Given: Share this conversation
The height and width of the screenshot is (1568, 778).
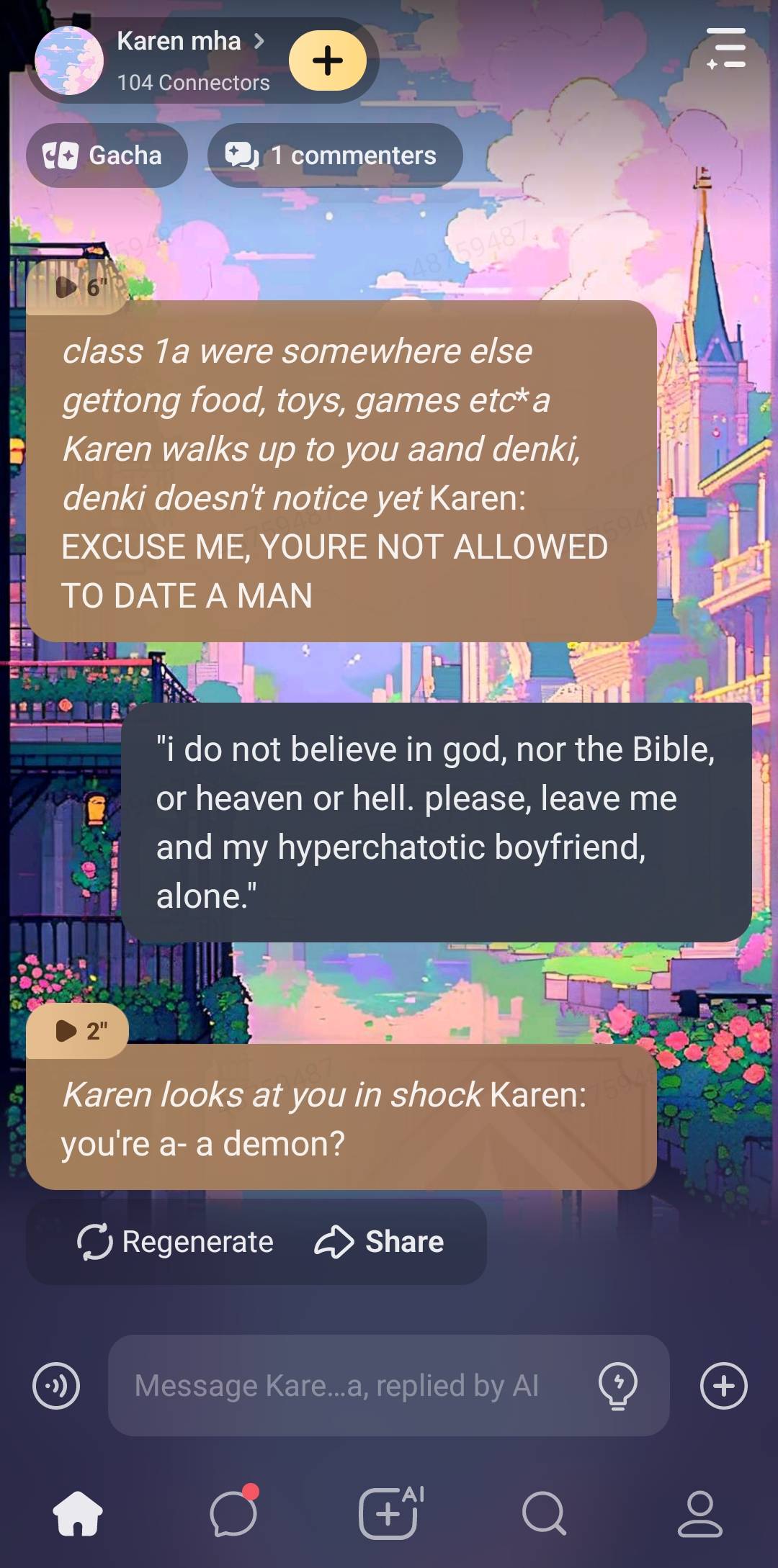Looking at the screenshot, I should pos(380,1242).
